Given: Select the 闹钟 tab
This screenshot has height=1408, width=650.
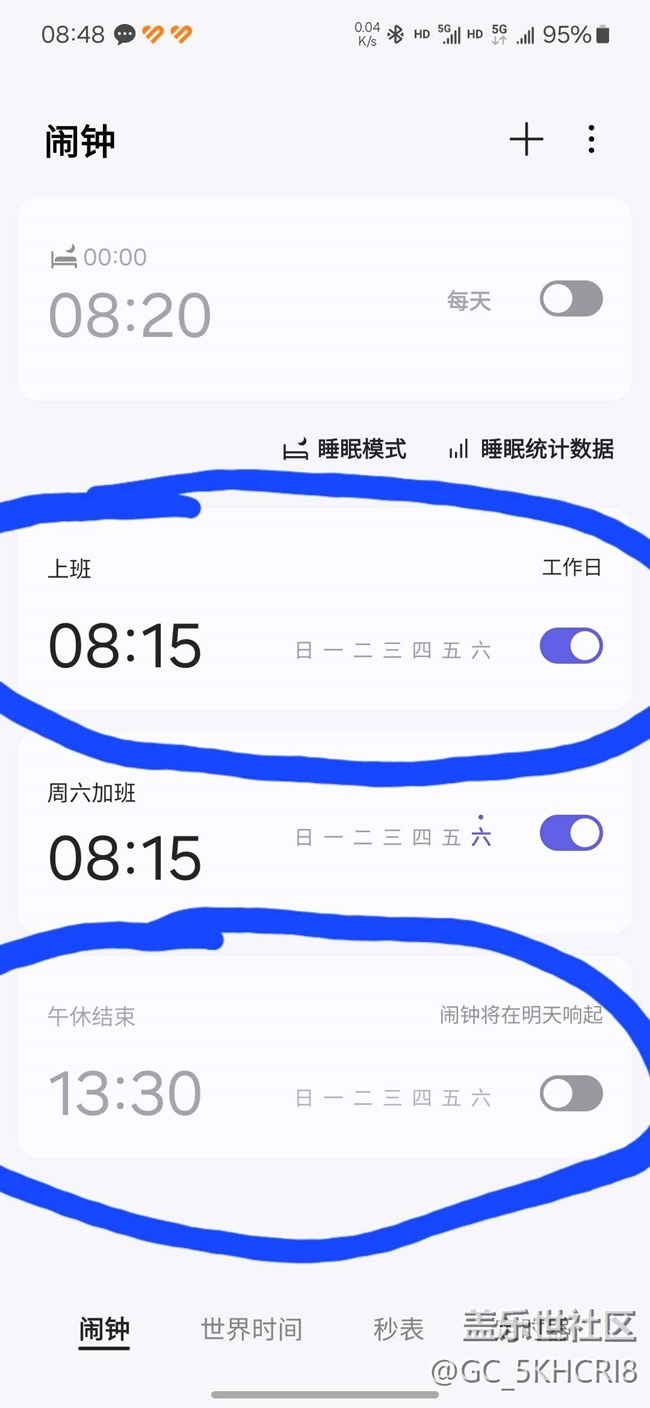Looking at the screenshot, I should 104,1330.
